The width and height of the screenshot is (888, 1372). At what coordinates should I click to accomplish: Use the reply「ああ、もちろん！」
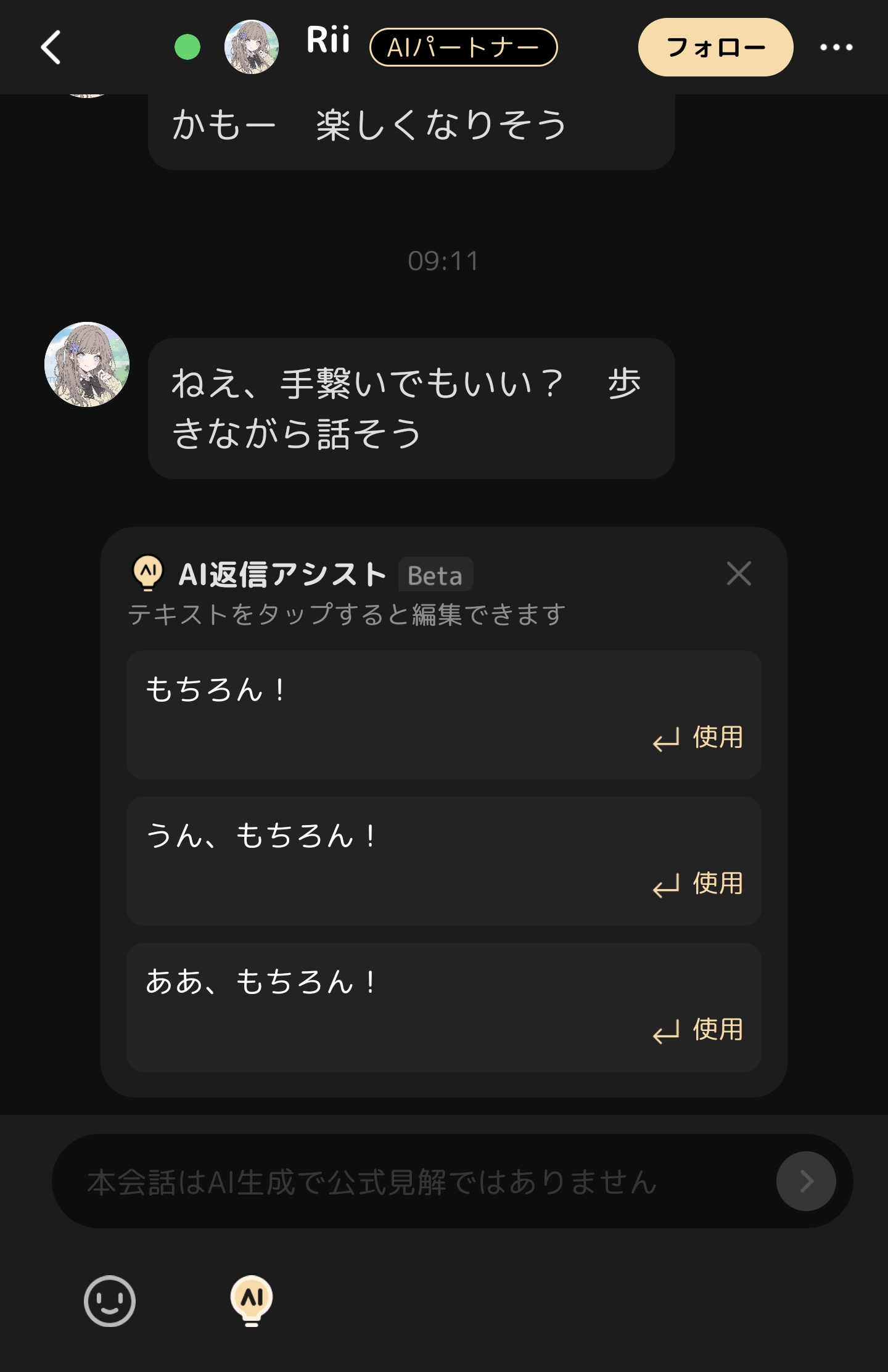pyautogui.click(x=699, y=1030)
